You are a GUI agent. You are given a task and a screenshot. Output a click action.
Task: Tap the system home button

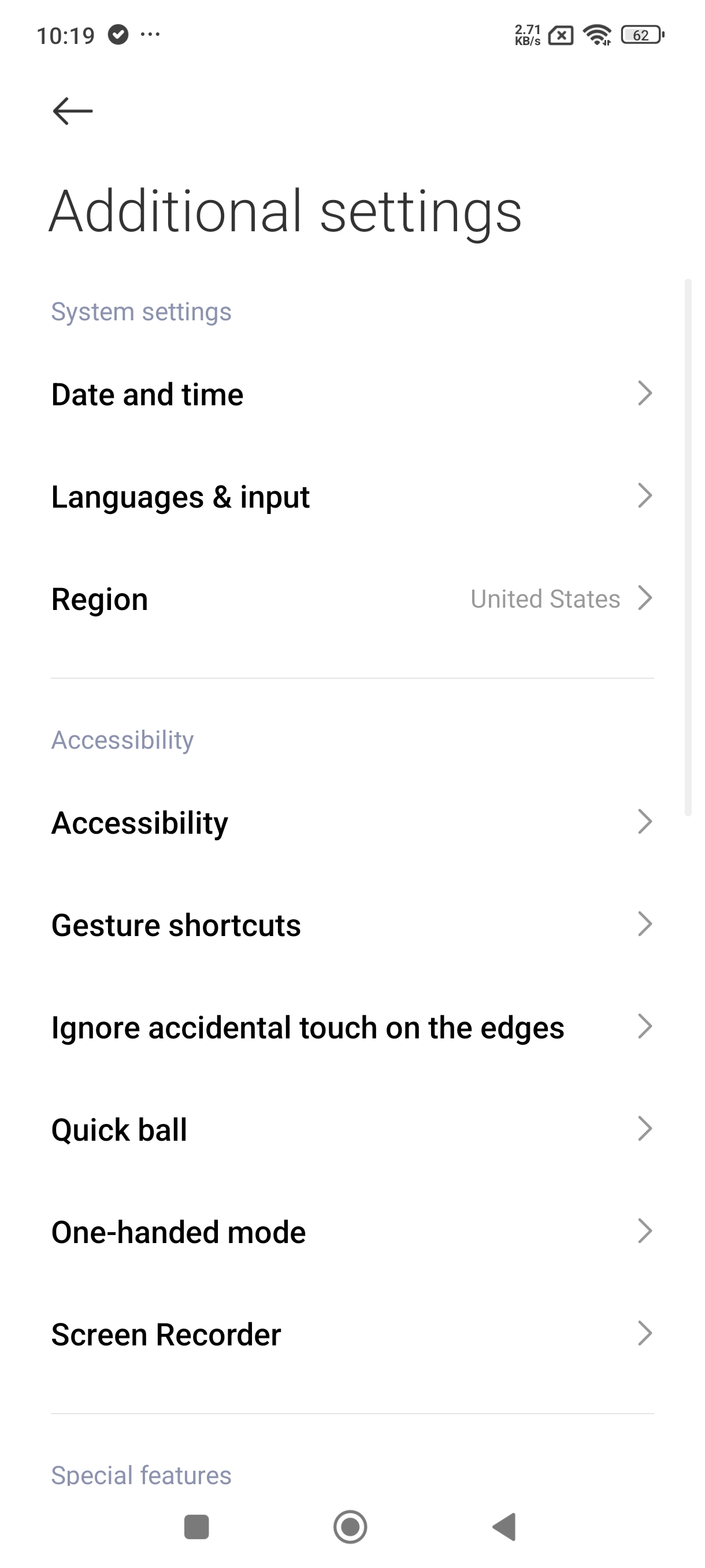point(350,1526)
